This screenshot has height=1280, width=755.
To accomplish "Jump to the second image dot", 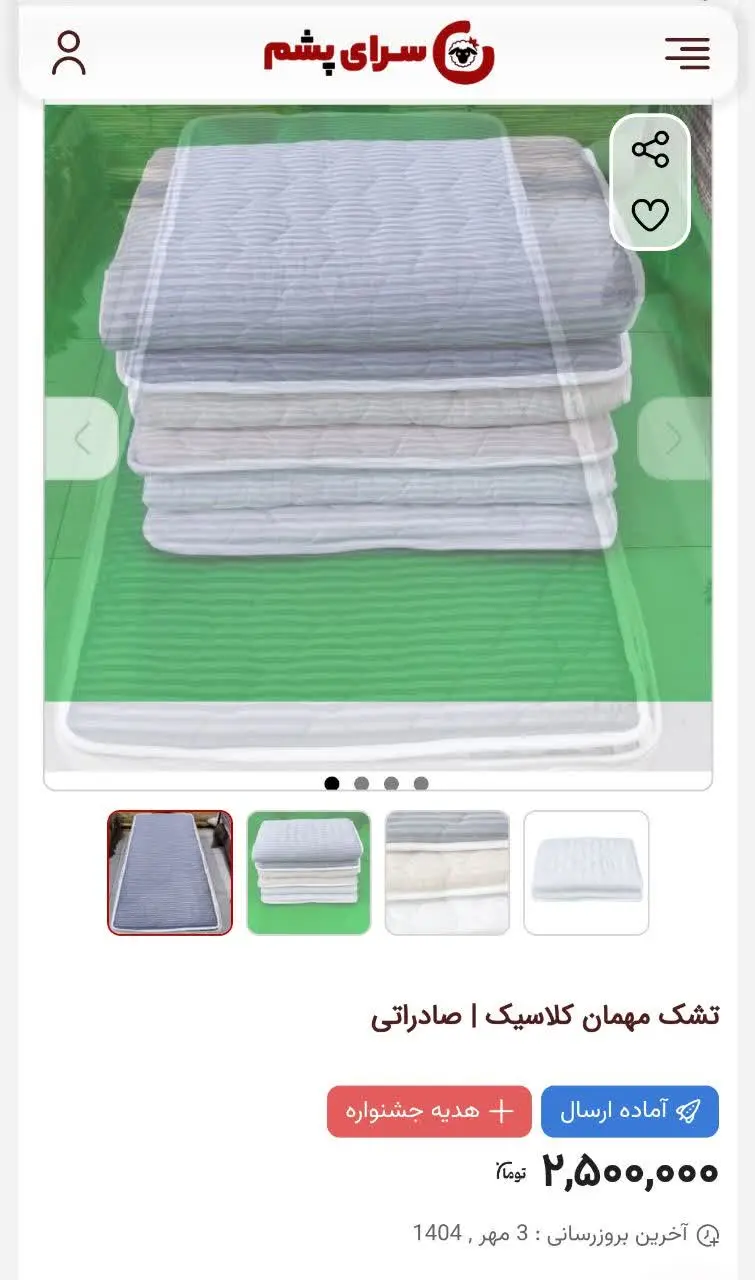I will click(362, 783).
